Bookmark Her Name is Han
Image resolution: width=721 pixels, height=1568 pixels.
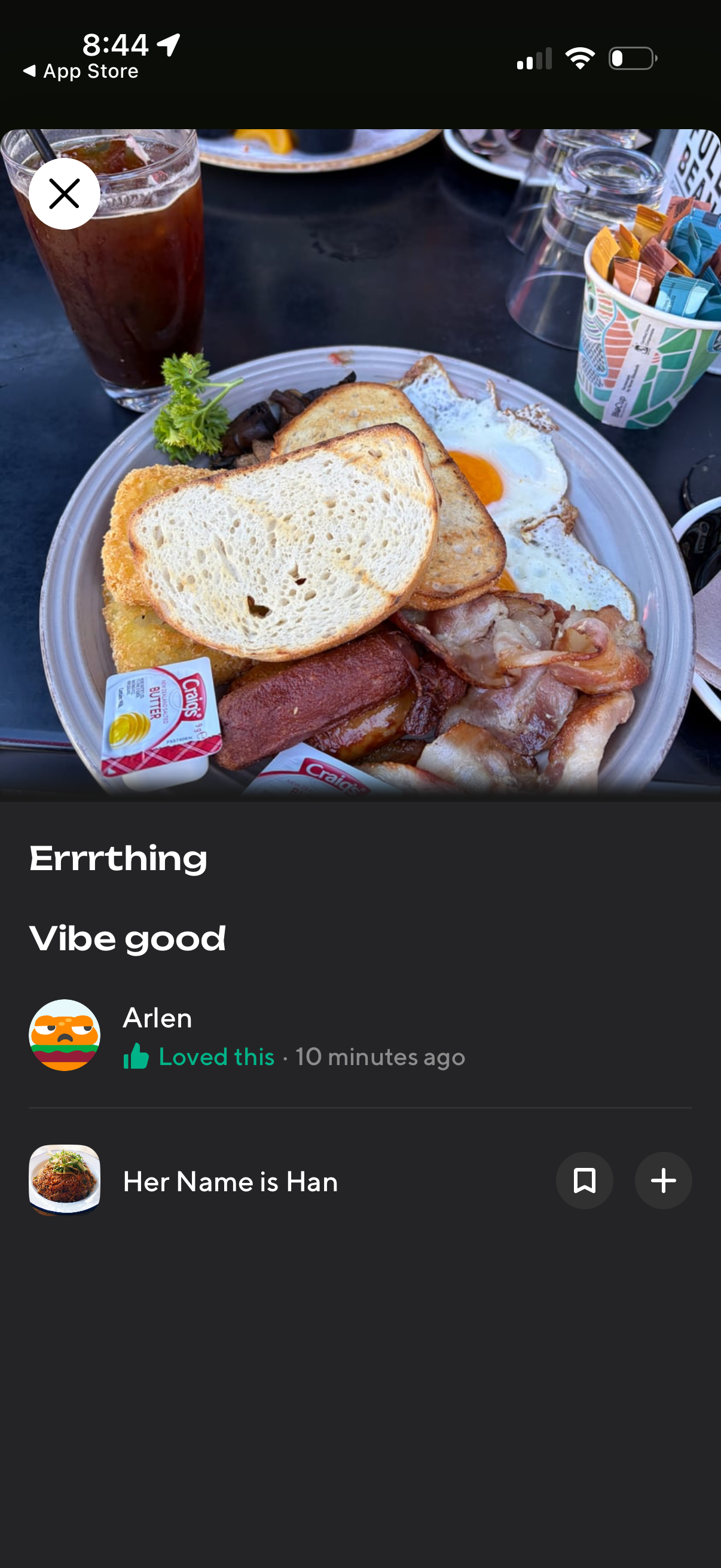584,1180
